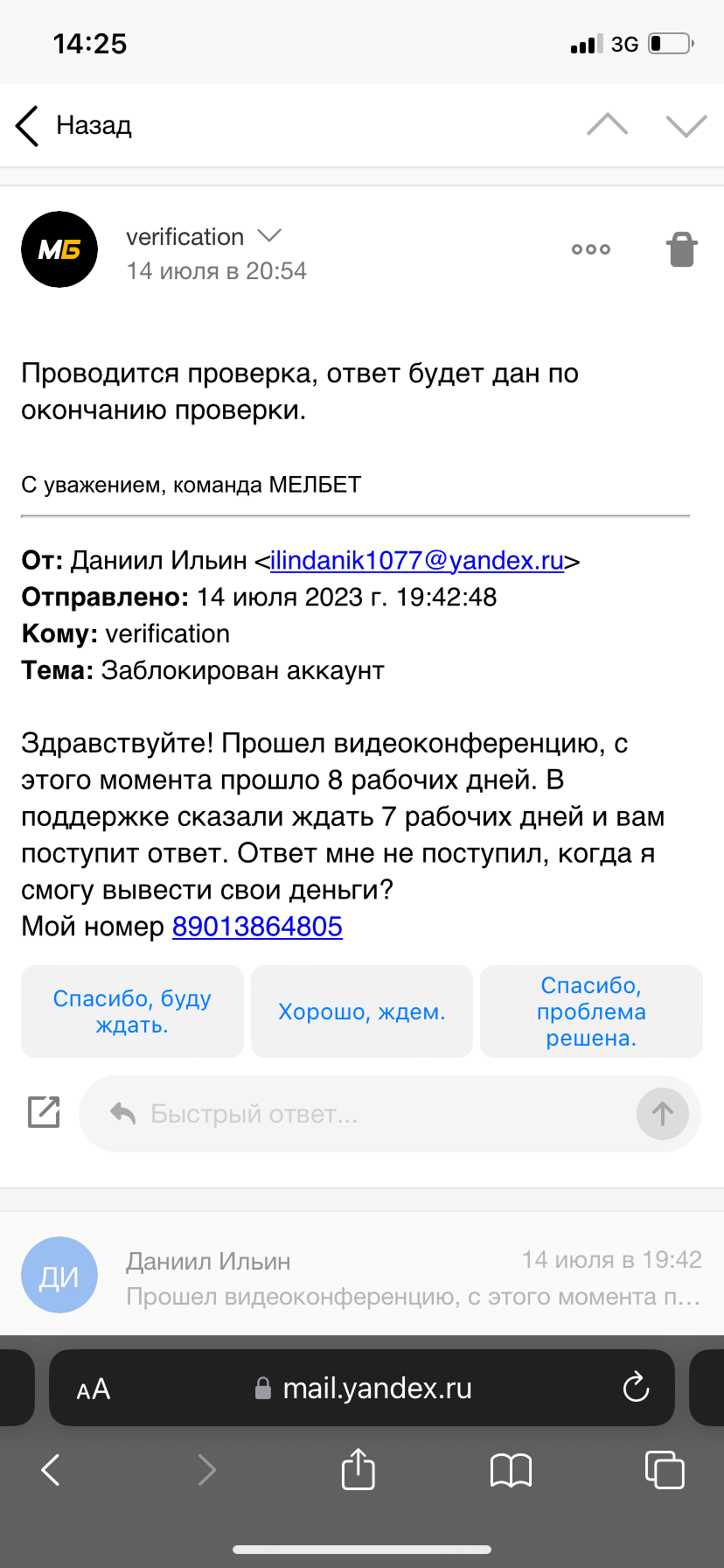The image size is (724, 1568).
Task: Choose quick reply "Хорошо, ждем."
Action: coord(361,1011)
